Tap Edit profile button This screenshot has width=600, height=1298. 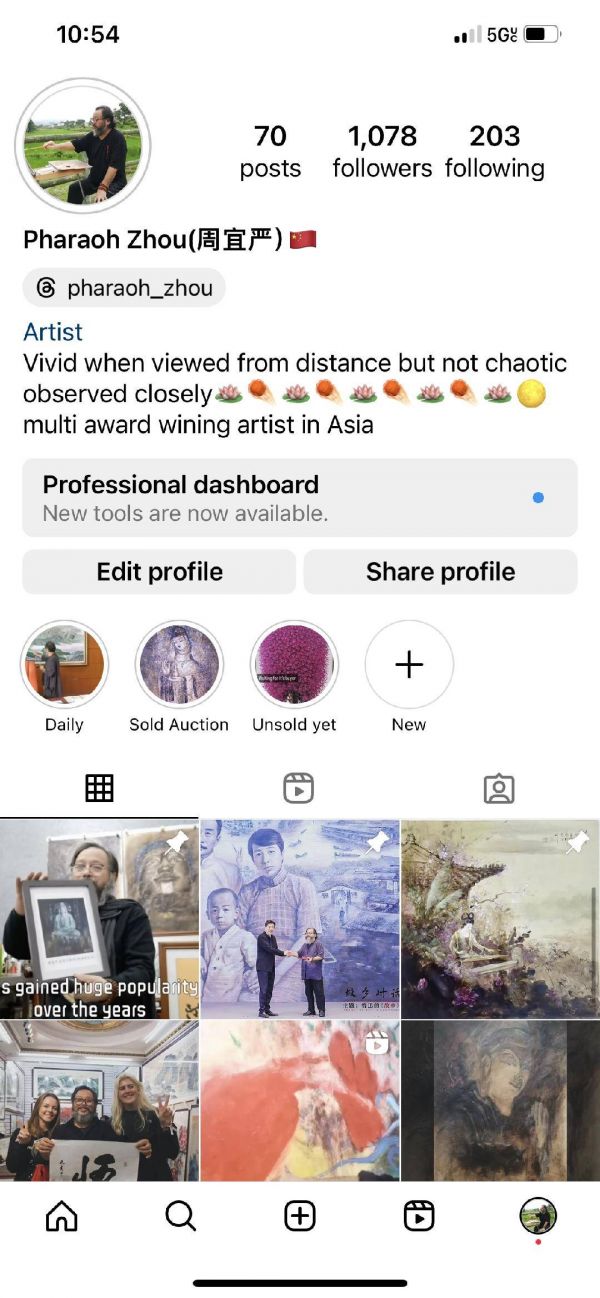(x=159, y=572)
